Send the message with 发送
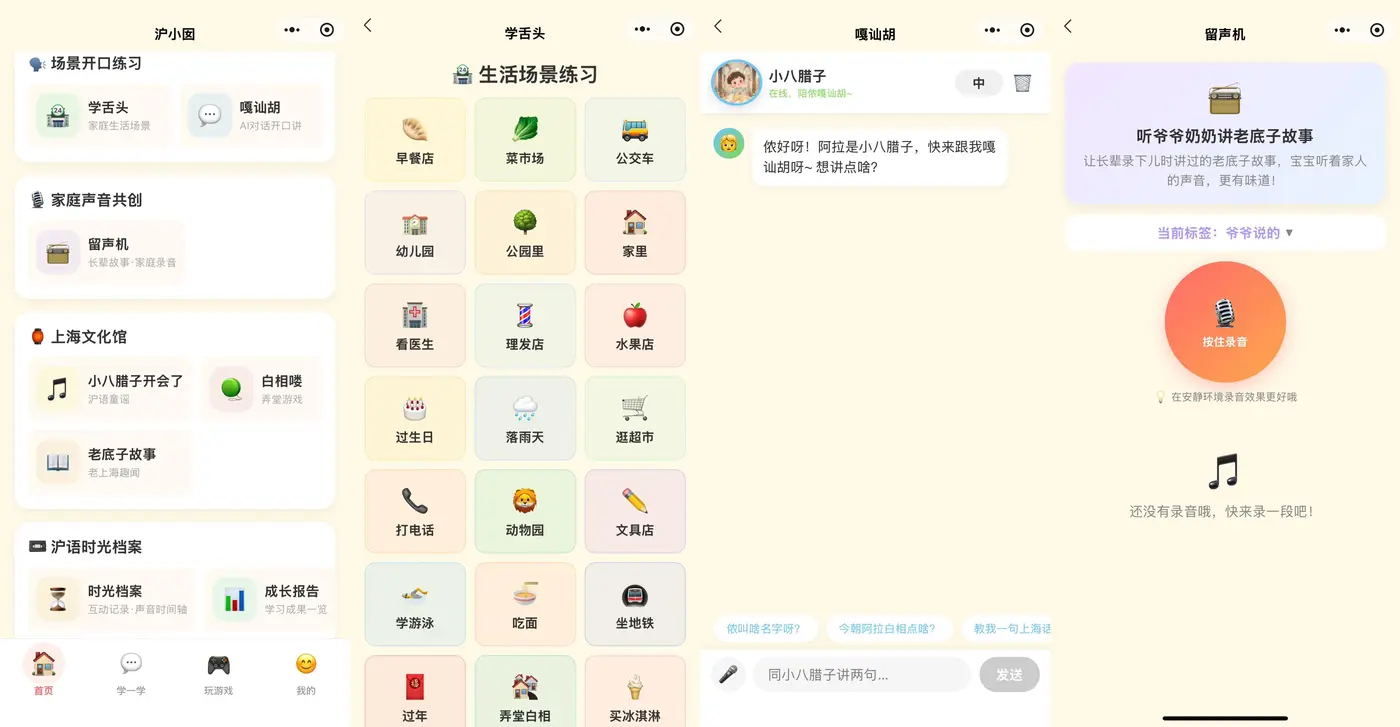The width and height of the screenshot is (1400, 727). 1009,674
